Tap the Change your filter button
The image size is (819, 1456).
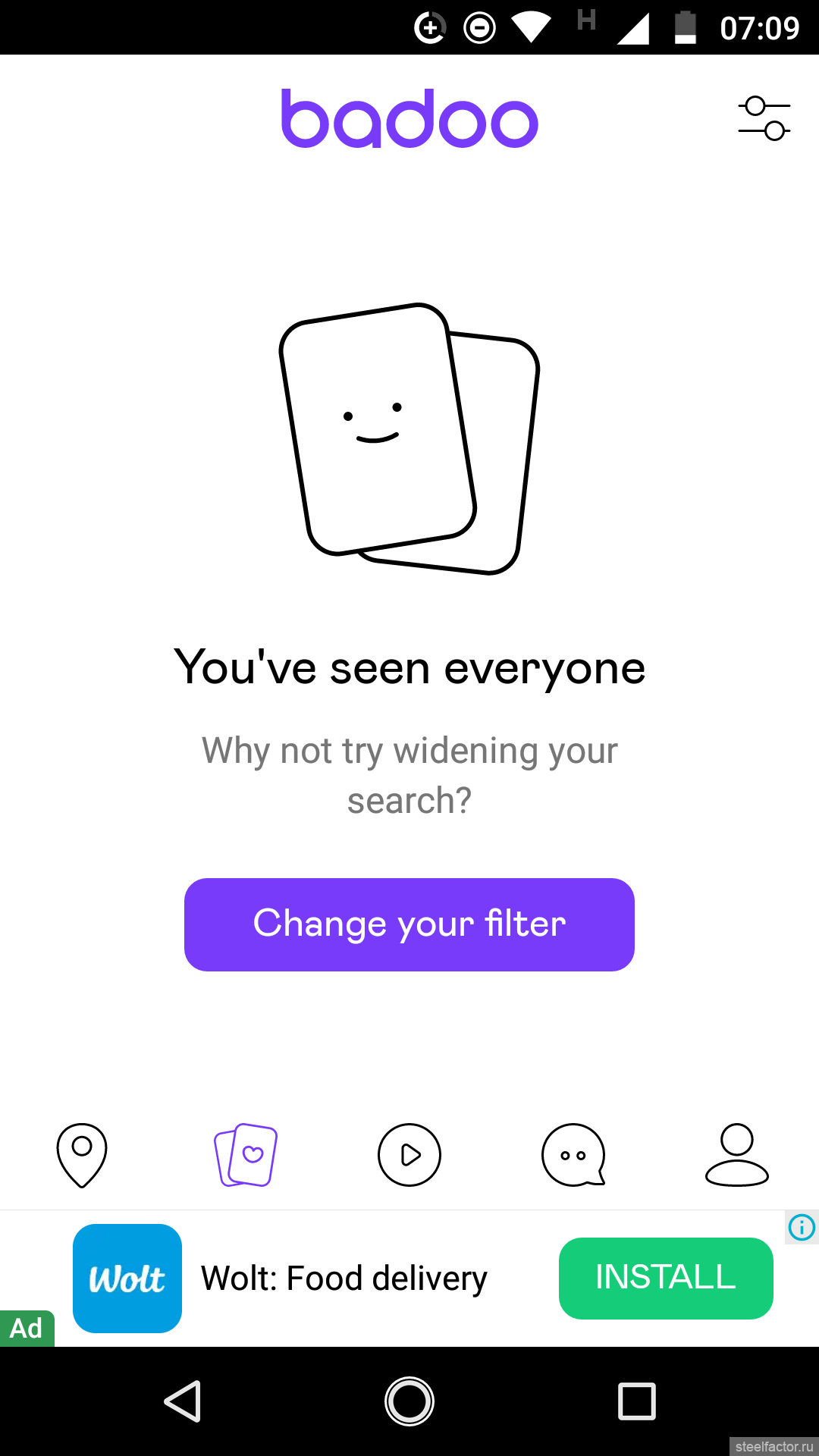tap(409, 924)
